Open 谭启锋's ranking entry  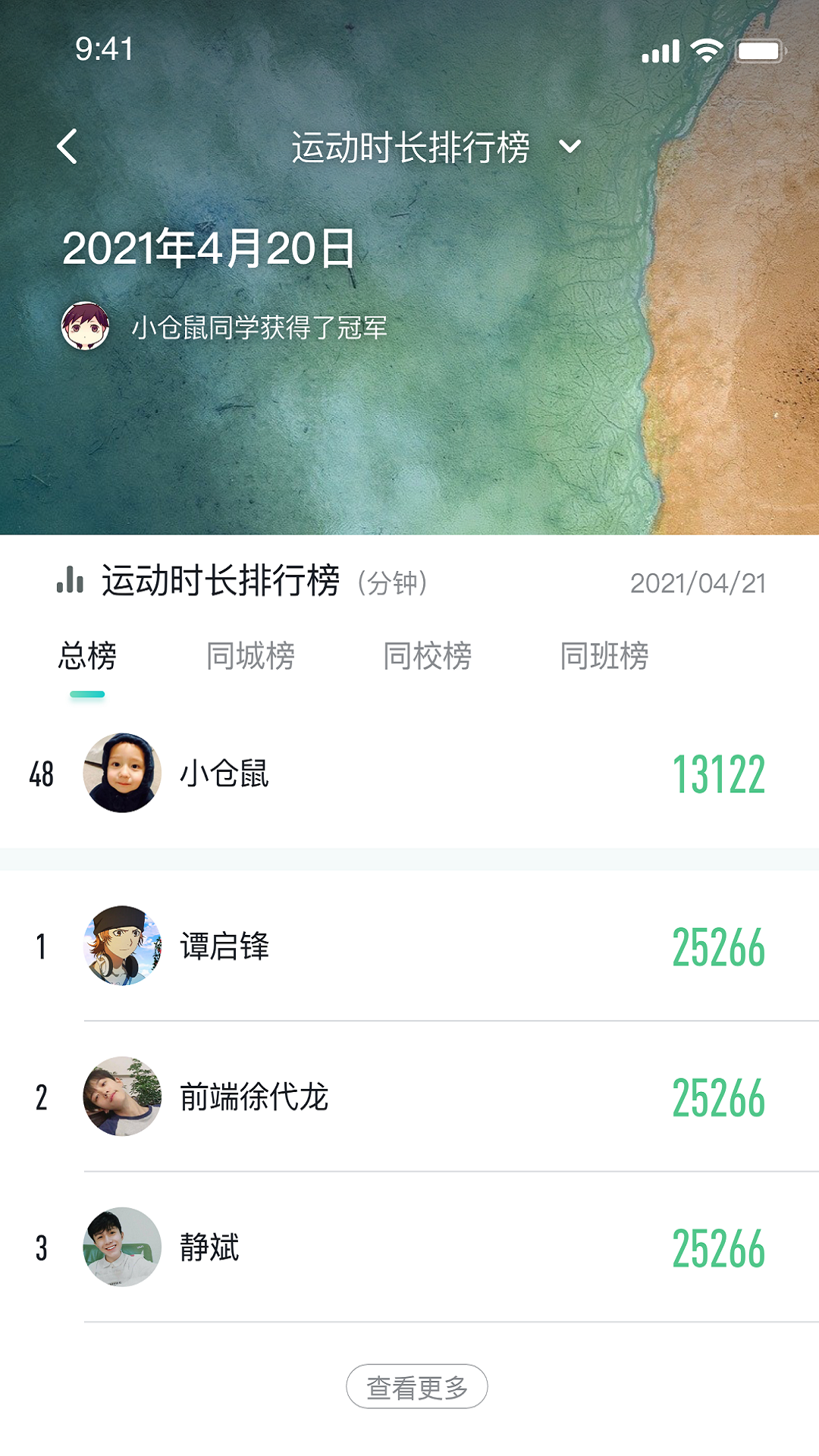pyautogui.click(x=409, y=946)
